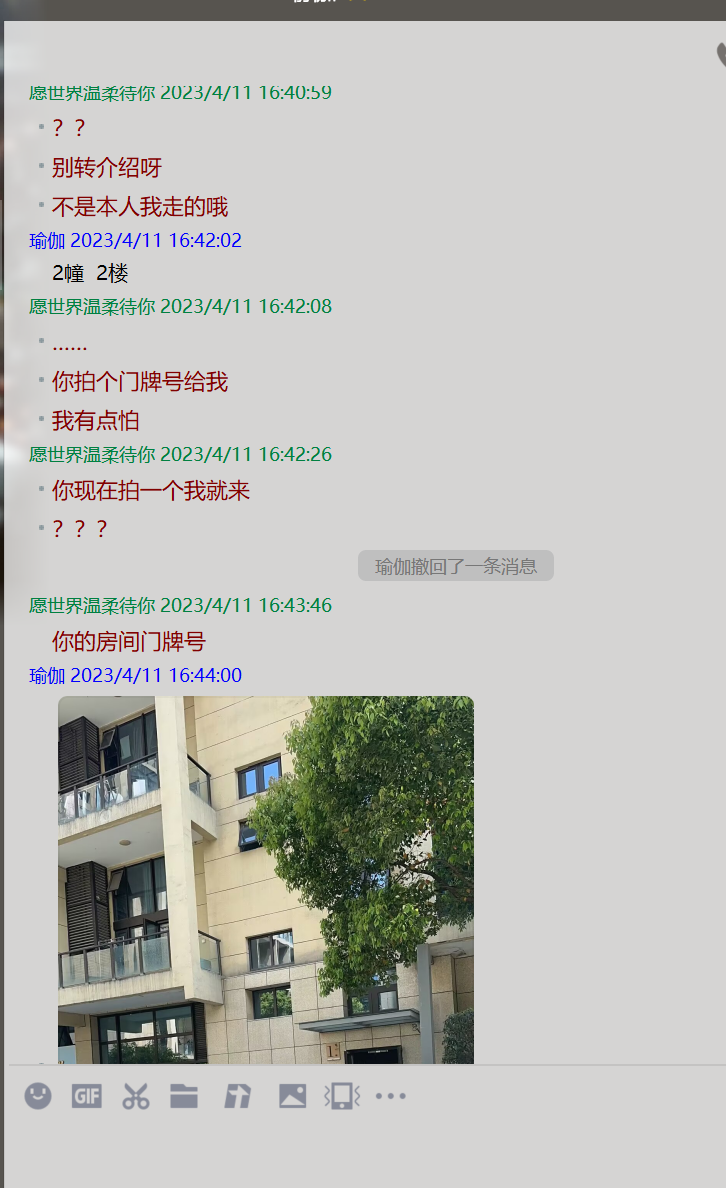The image size is (726, 1188).
Task: Open the building photo sent by 瑜伽
Action: 265,880
